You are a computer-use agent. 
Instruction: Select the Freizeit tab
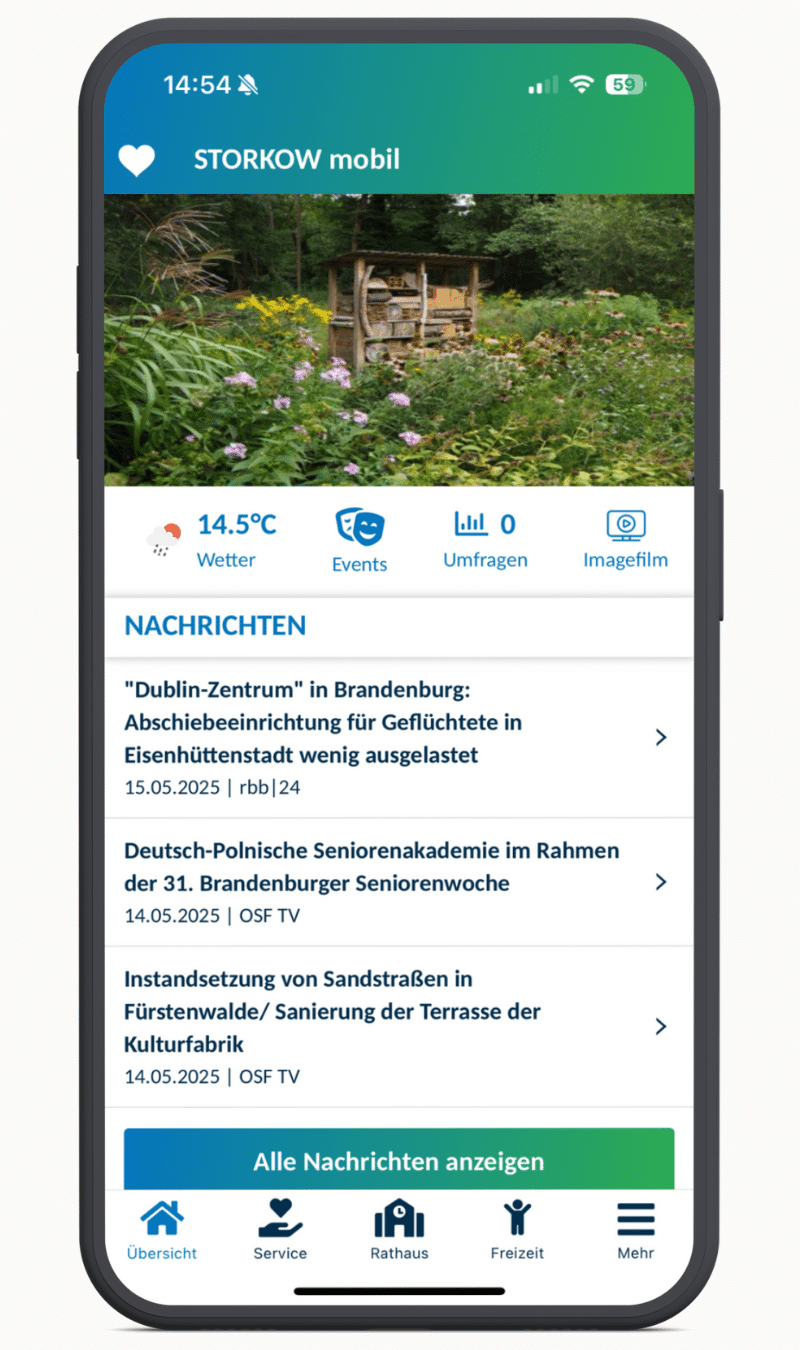tap(517, 1231)
